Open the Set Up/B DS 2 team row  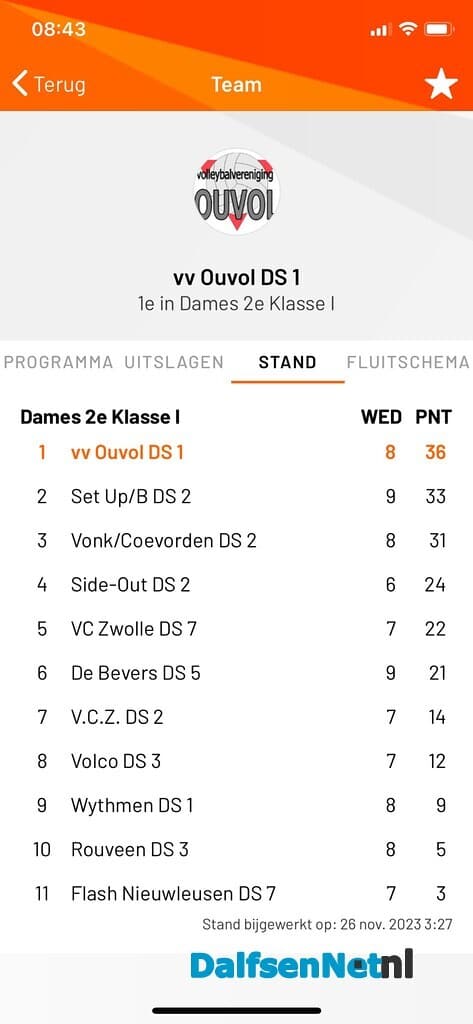click(x=236, y=496)
